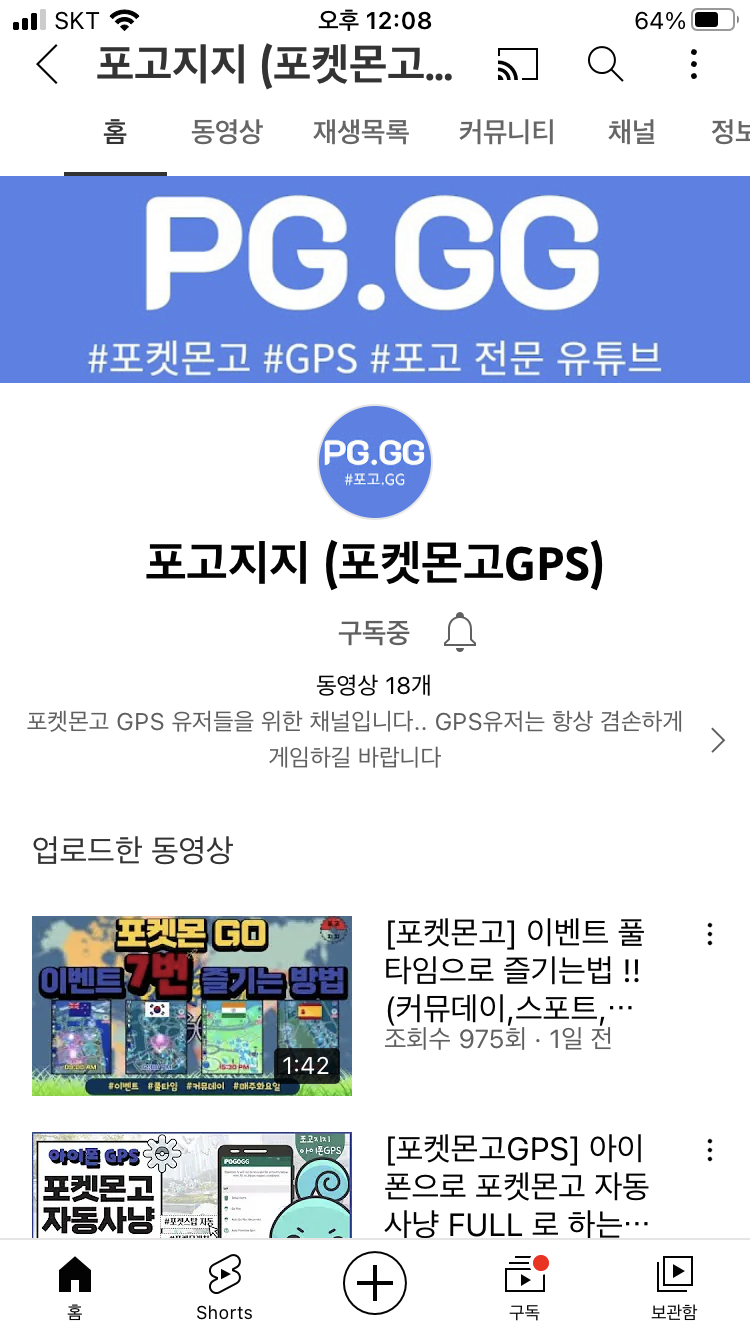This screenshot has height=1334, width=750.
Task: Open options for the 자동사냥 video
Action: (x=709, y=1149)
